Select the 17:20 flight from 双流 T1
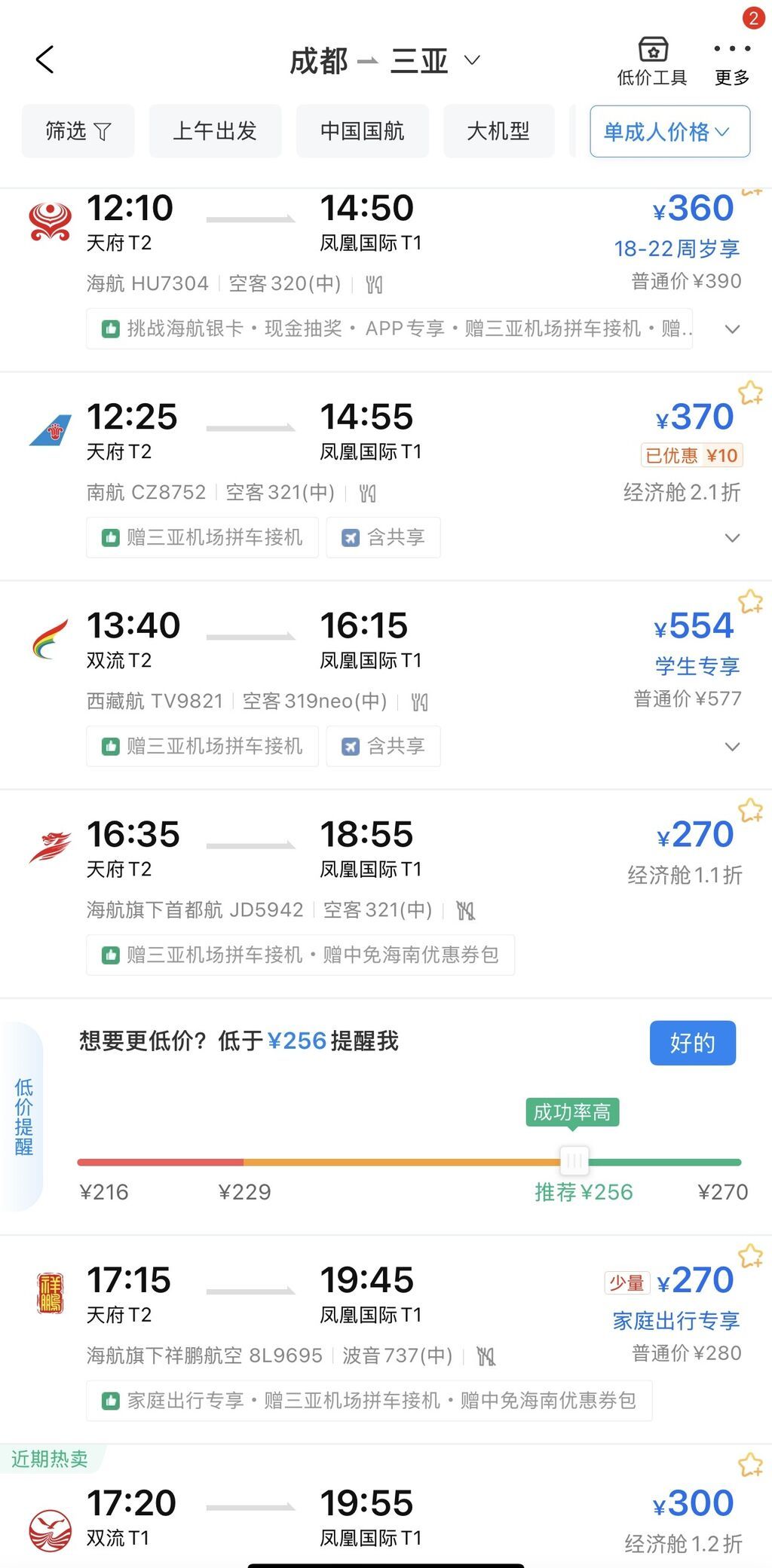 pyautogui.click(x=386, y=1508)
